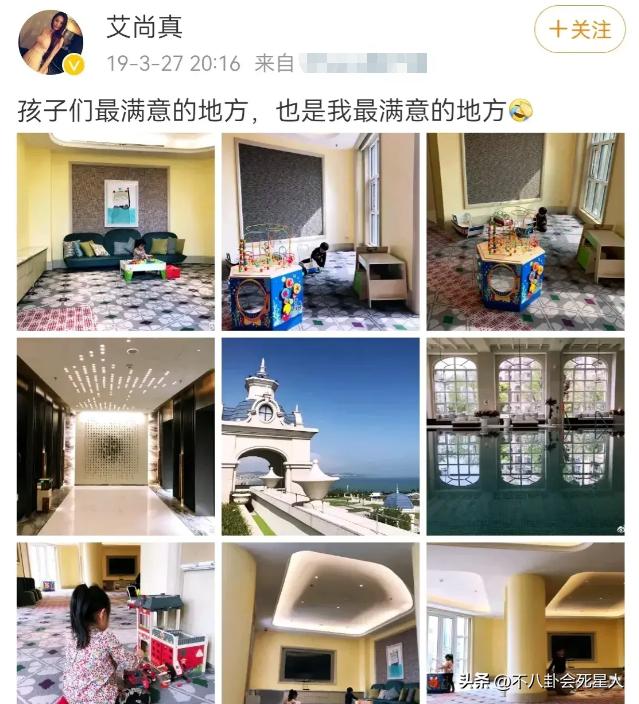The width and height of the screenshot is (639, 704).
Task: Follow 艾尚真 with the +关注 button
Action: pos(579,30)
